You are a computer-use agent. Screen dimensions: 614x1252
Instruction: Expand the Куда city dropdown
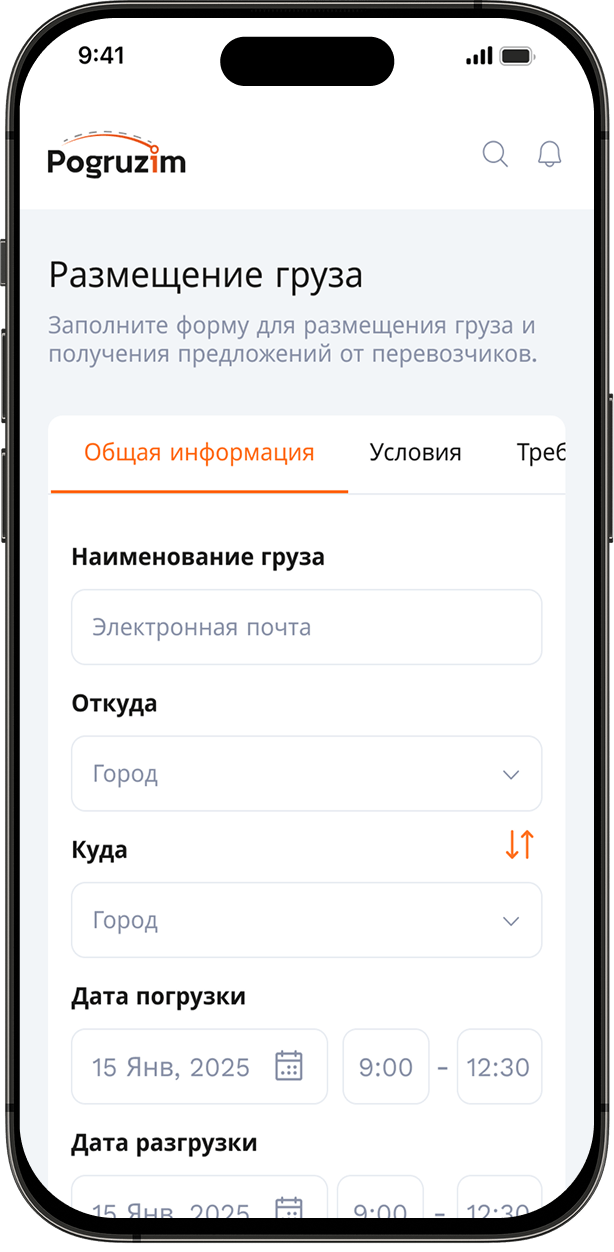[306, 920]
